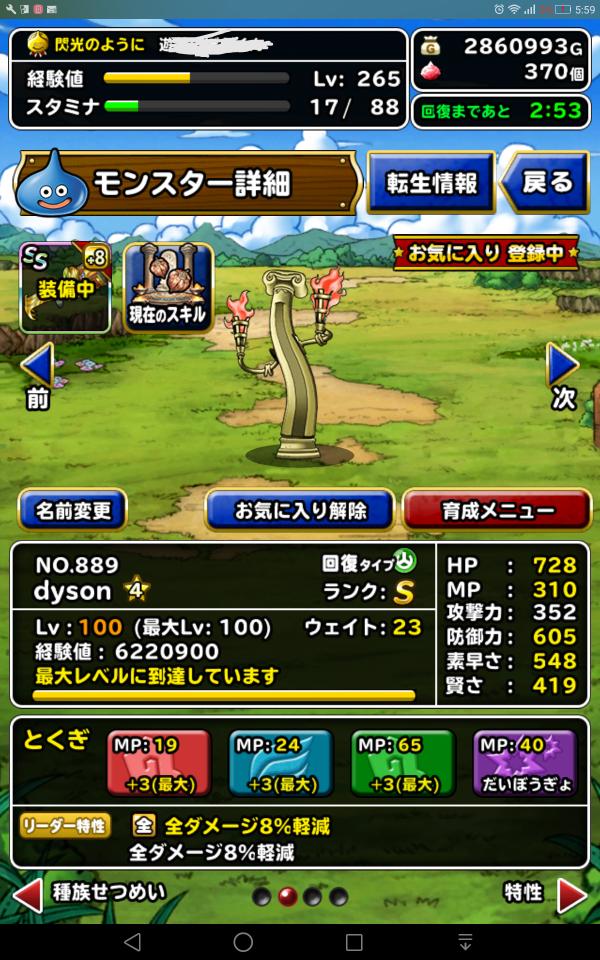600x960 pixels.
Task: Open the 育成メニュー button
Action: tap(497, 510)
